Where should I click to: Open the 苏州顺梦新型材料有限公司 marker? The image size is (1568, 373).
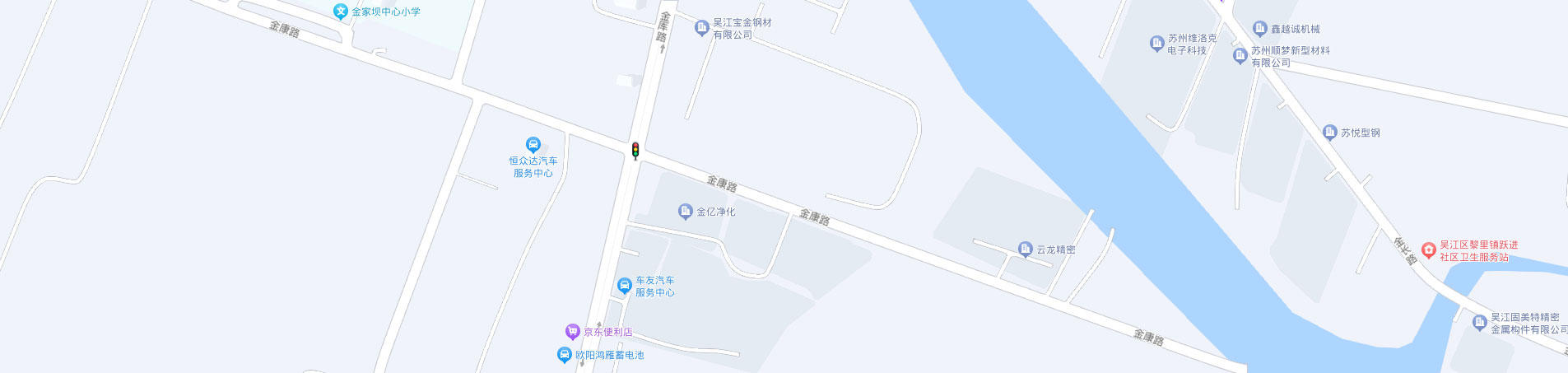click(1240, 56)
